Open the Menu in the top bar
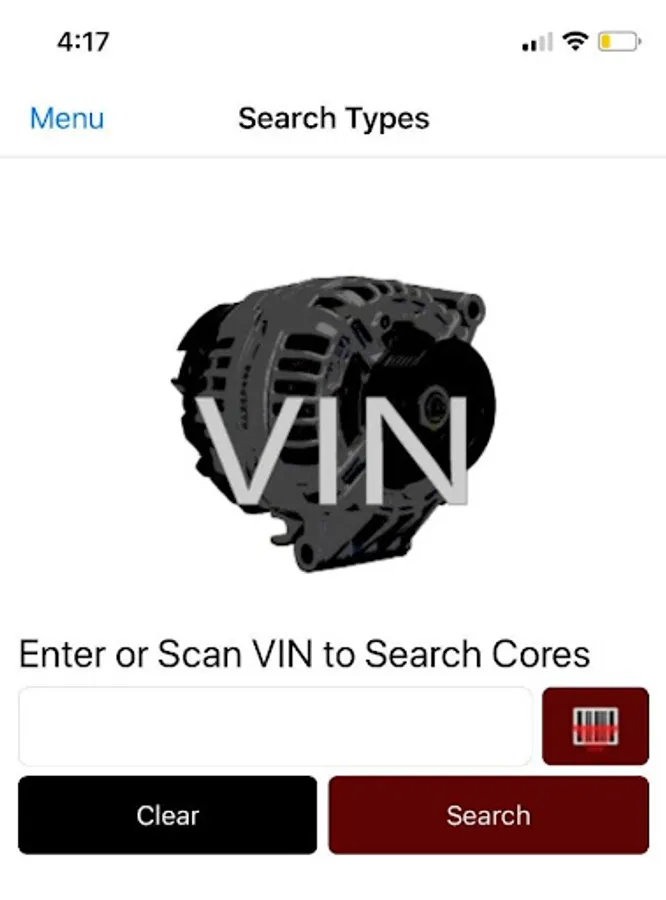The image size is (666, 900). pos(67,119)
